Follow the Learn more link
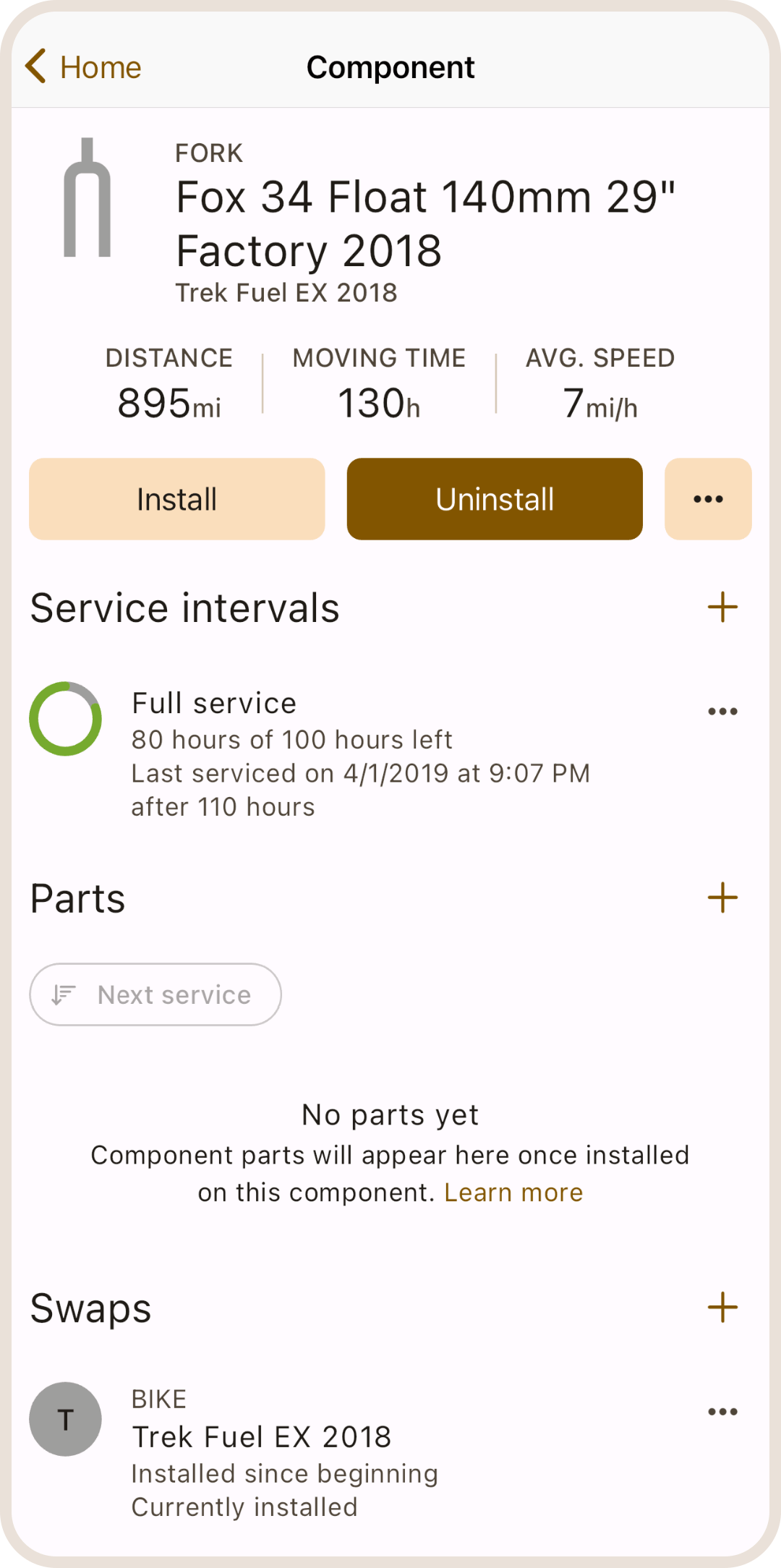The height and width of the screenshot is (1568, 781). (x=513, y=1192)
